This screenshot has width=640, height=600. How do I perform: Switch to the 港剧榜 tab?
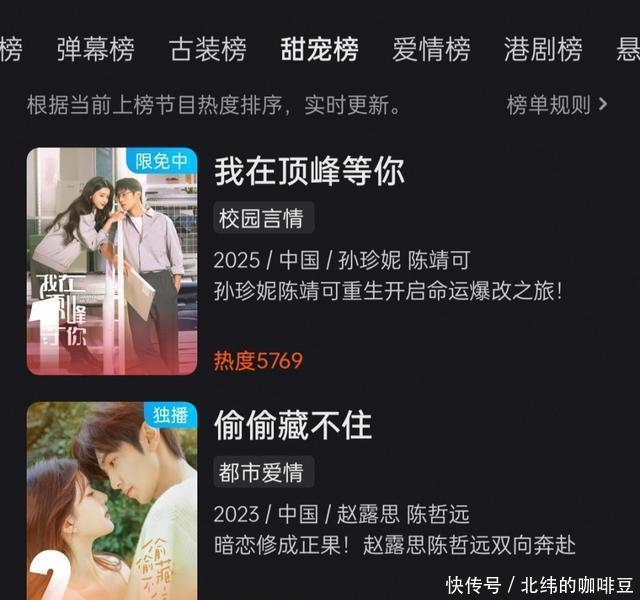[x=543, y=49]
